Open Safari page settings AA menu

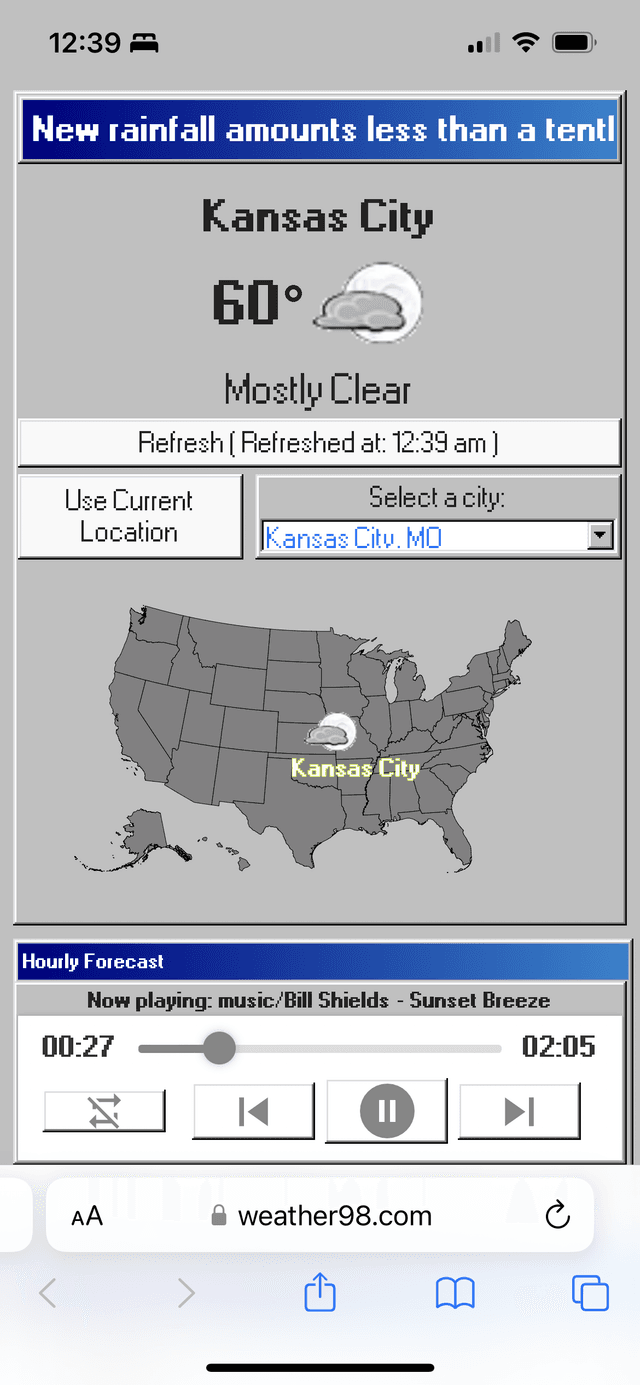pos(87,1216)
